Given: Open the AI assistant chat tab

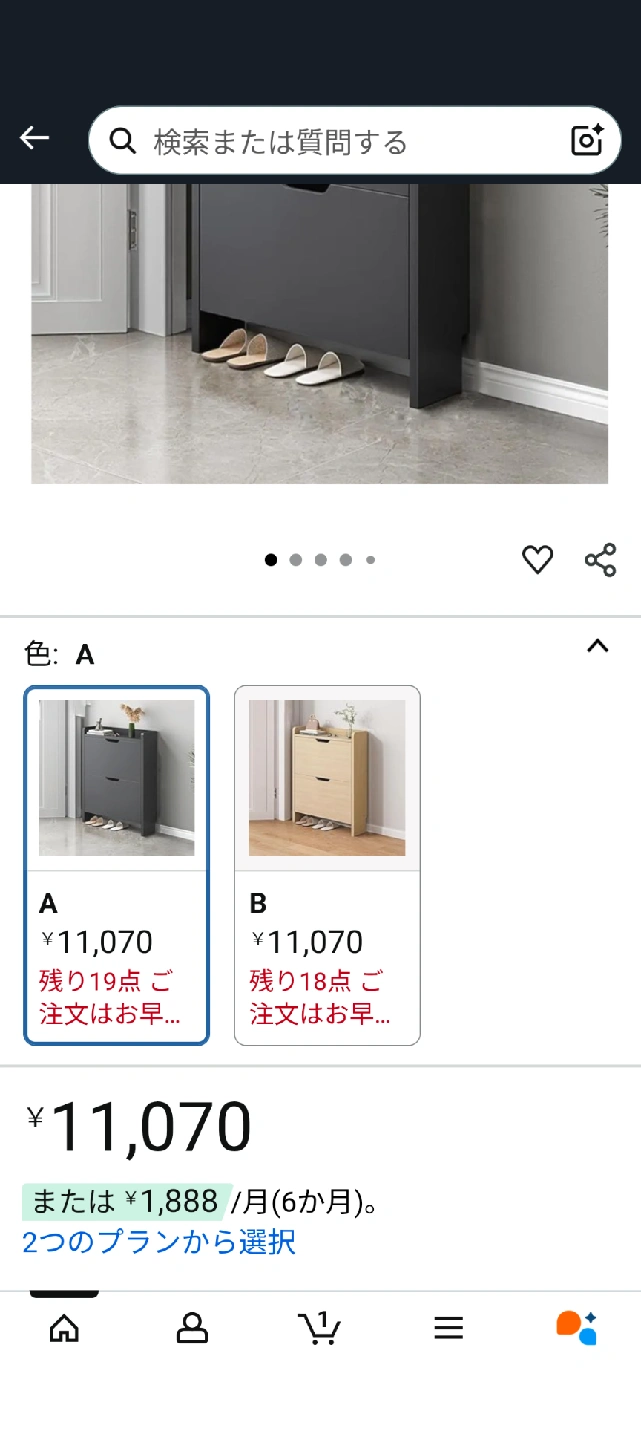Looking at the screenshot, I should click(x=576, y=1328).
